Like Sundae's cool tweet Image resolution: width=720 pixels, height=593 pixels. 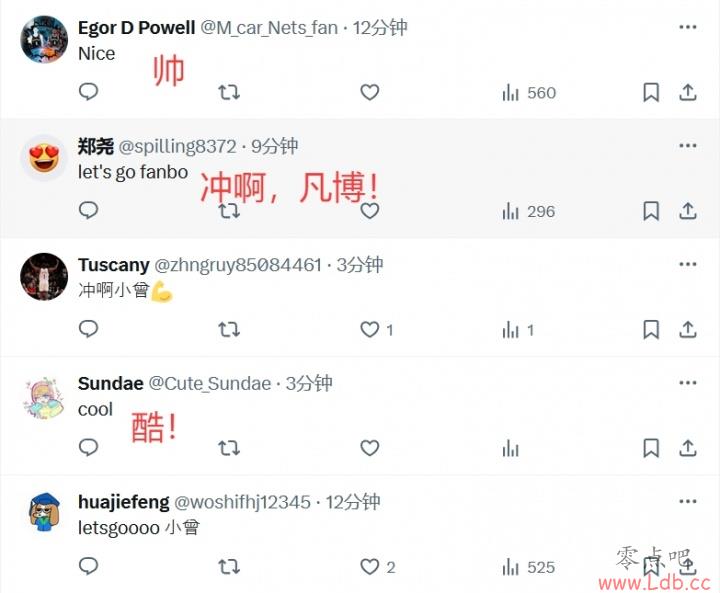click(370, 448)
